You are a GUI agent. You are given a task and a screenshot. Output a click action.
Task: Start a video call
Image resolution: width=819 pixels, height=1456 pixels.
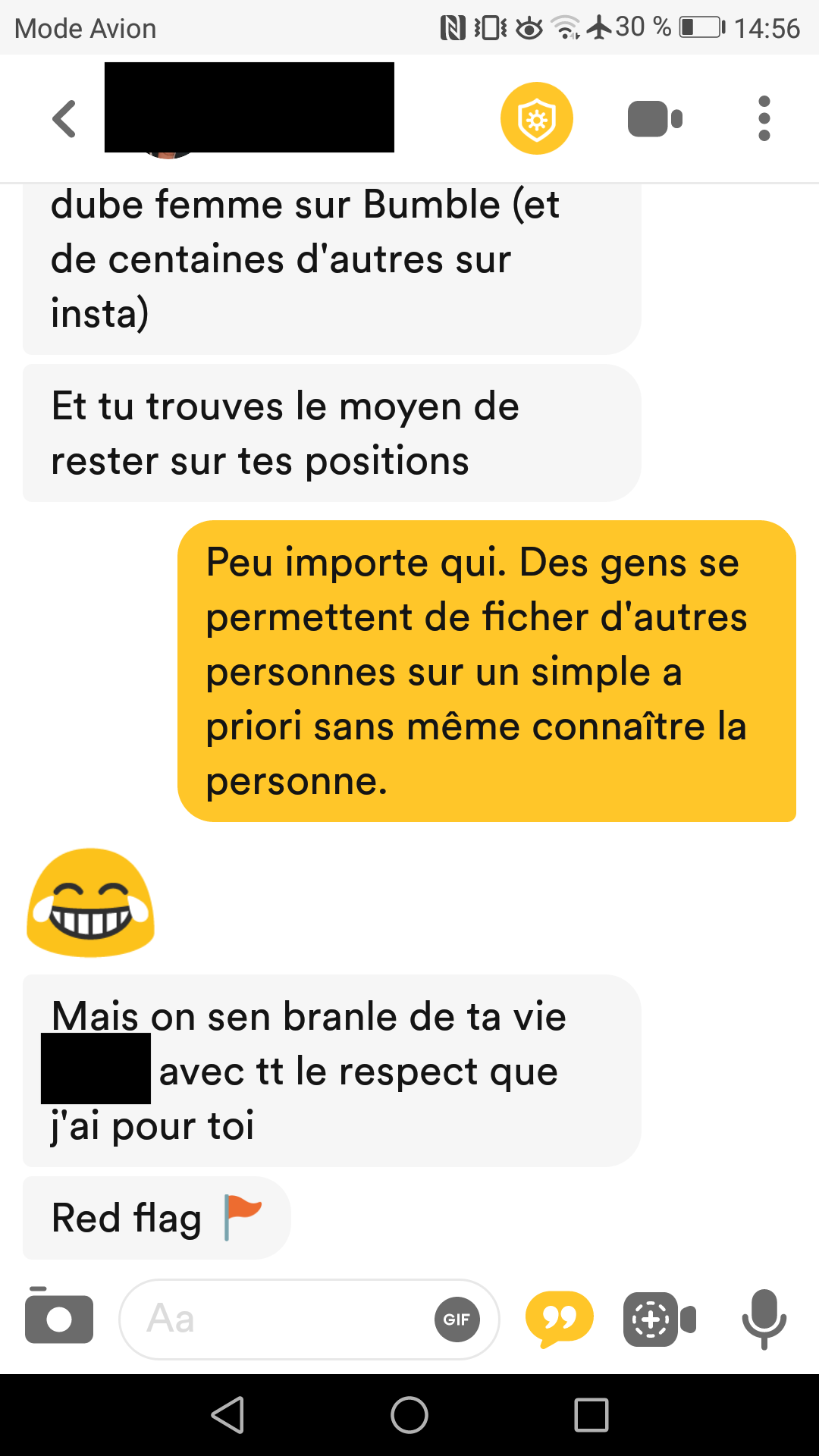coord(655,119)
